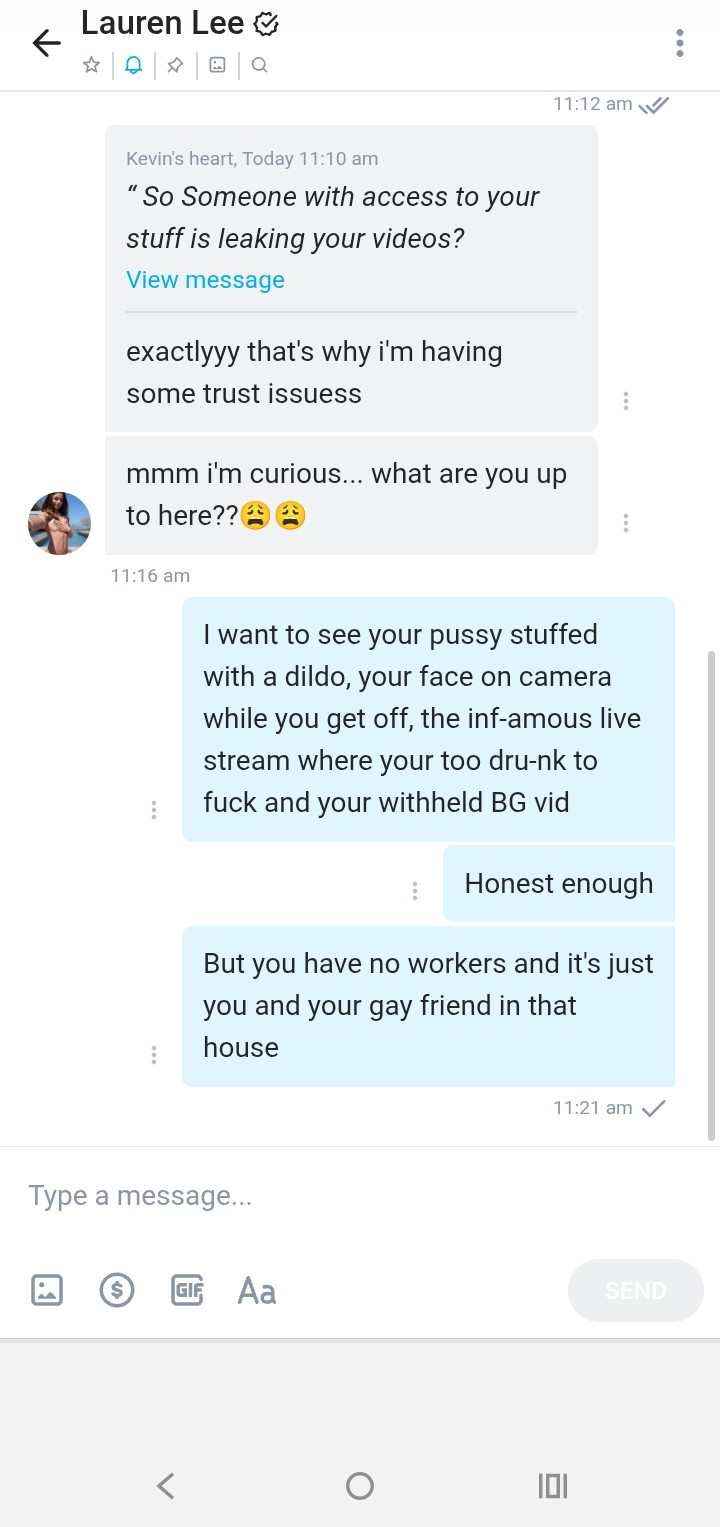Open the GIF picker
The height and width of the screenshot is (1527, 720).
click(x=187, y=1290)
